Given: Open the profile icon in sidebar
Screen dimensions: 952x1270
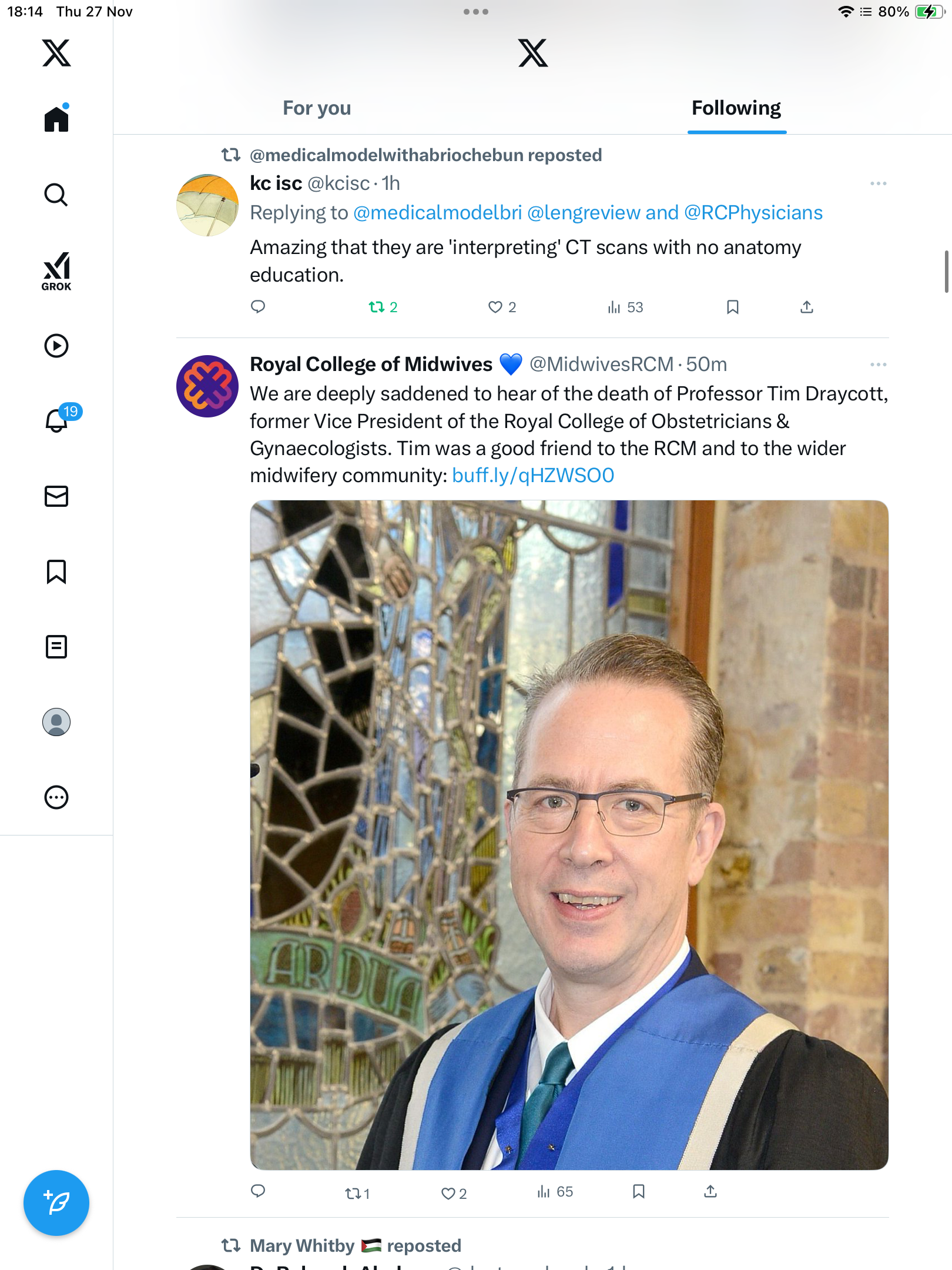Looking at the screenshot, I should point(56,722).
